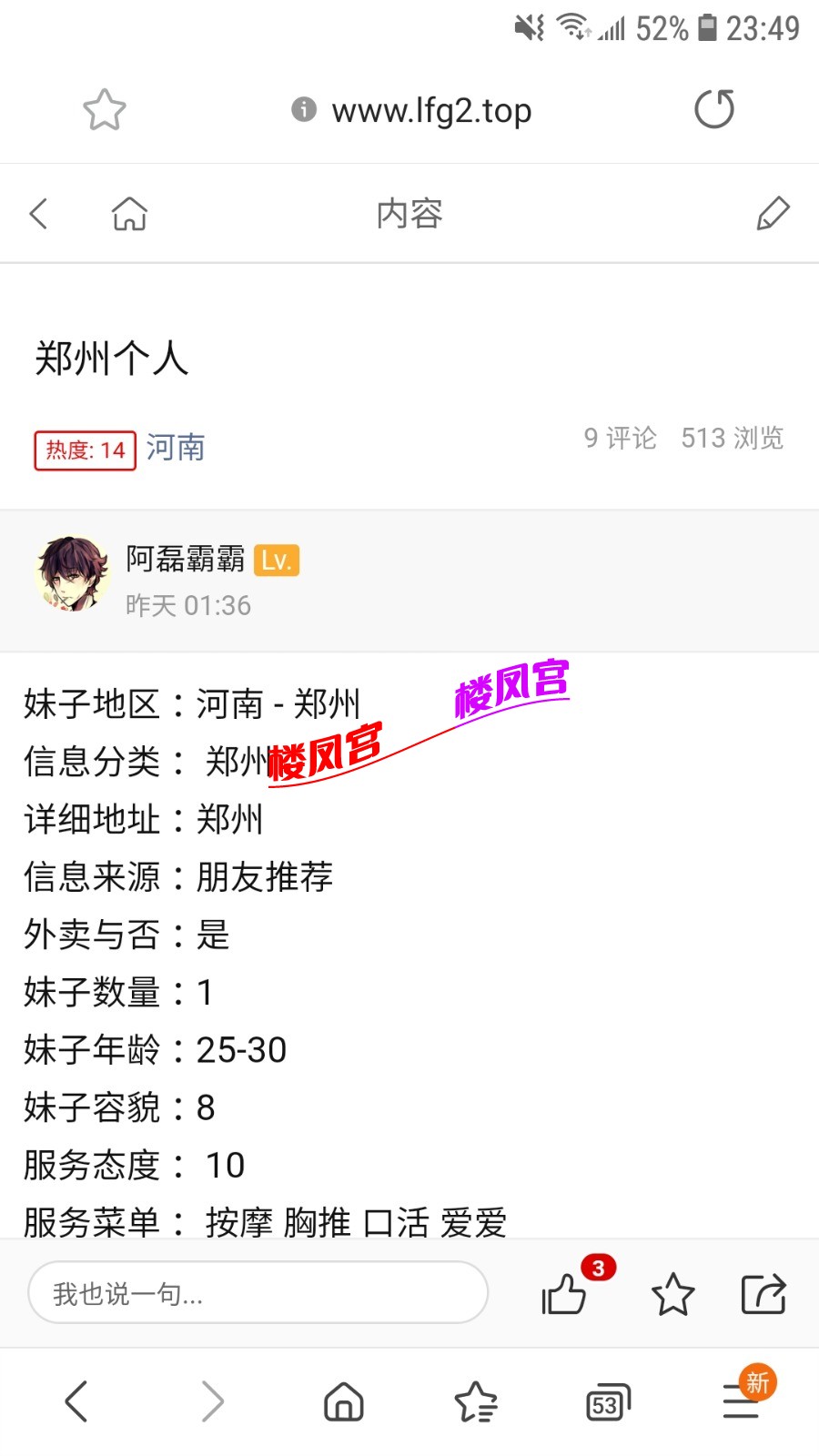This screenshot has width=819, height=1456.
Task: Open the browser bookmarks list
Action: [x=475, y=1401]
